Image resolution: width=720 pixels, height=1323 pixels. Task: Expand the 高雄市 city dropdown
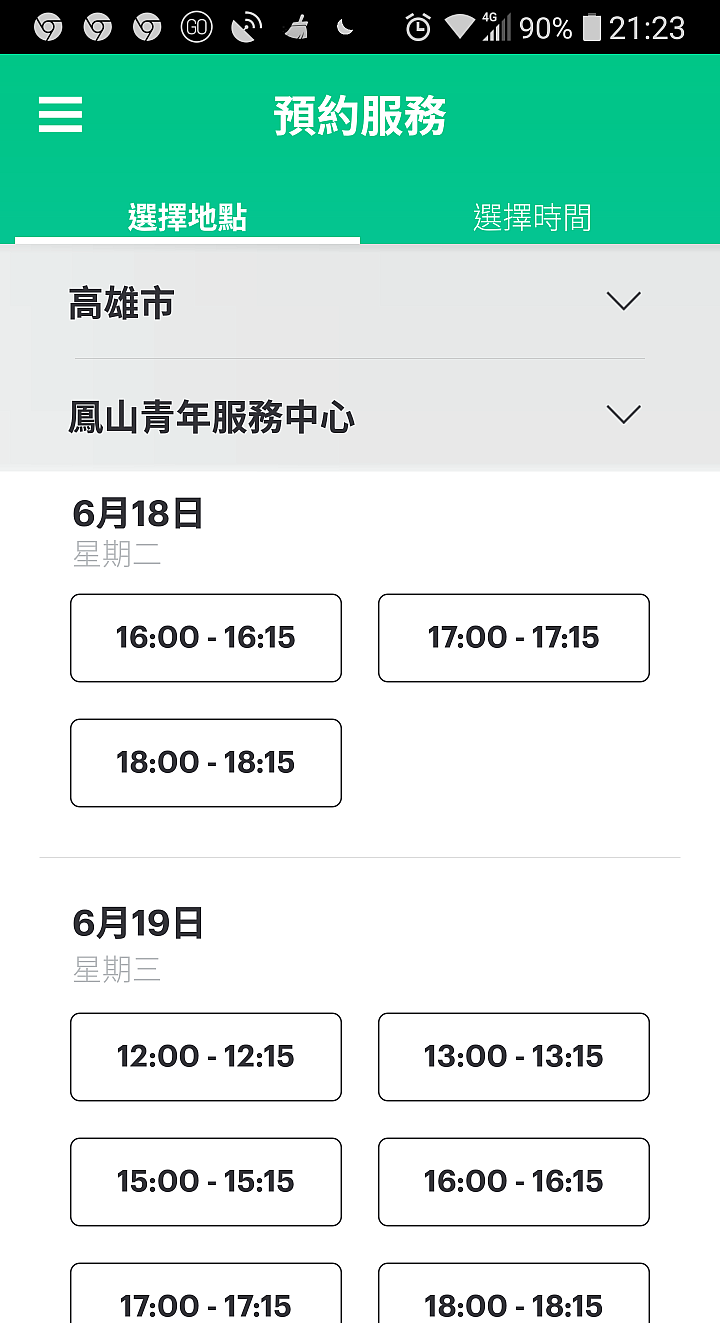pos(359,302)
